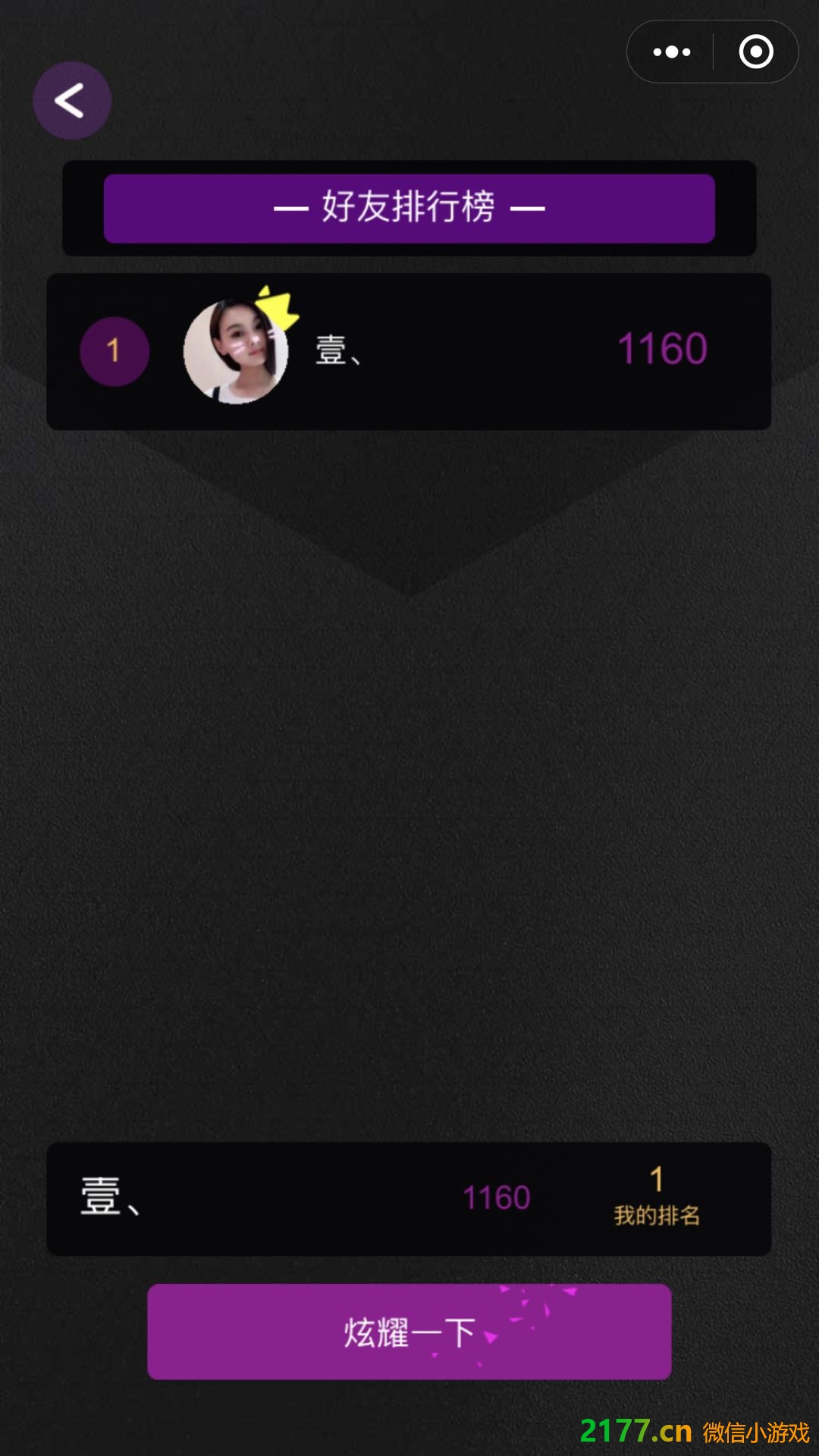
Task: Open the rank 1 friend entry 壹、
Action: click(x=409, y=352)
